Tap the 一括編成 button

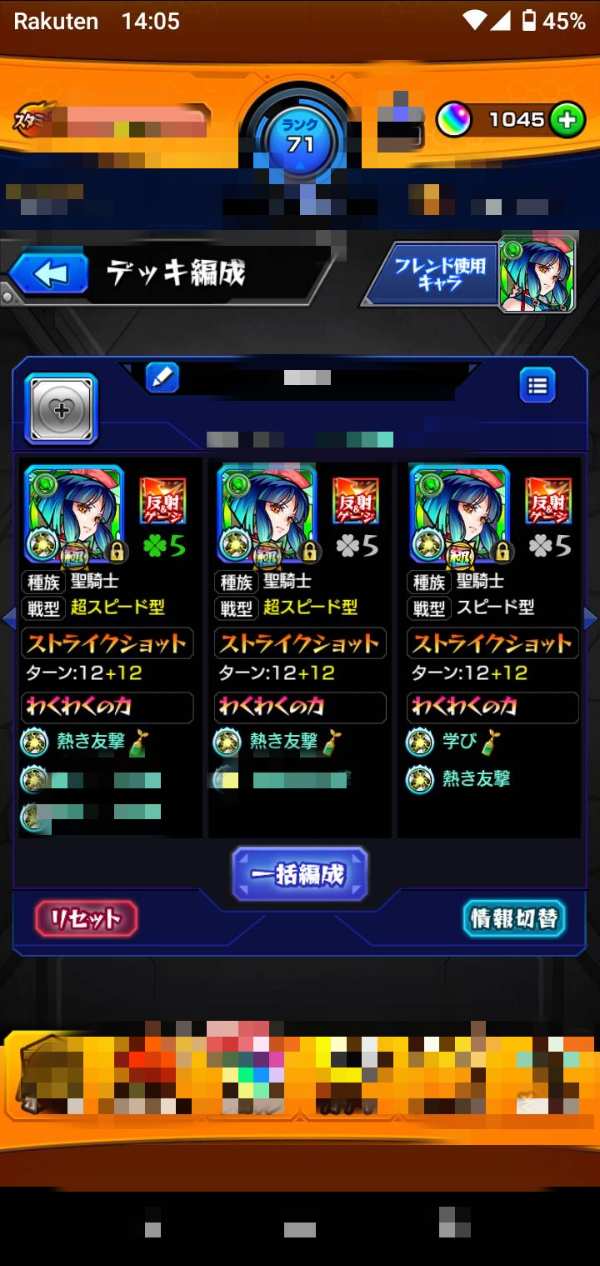(x=300, y=873)
